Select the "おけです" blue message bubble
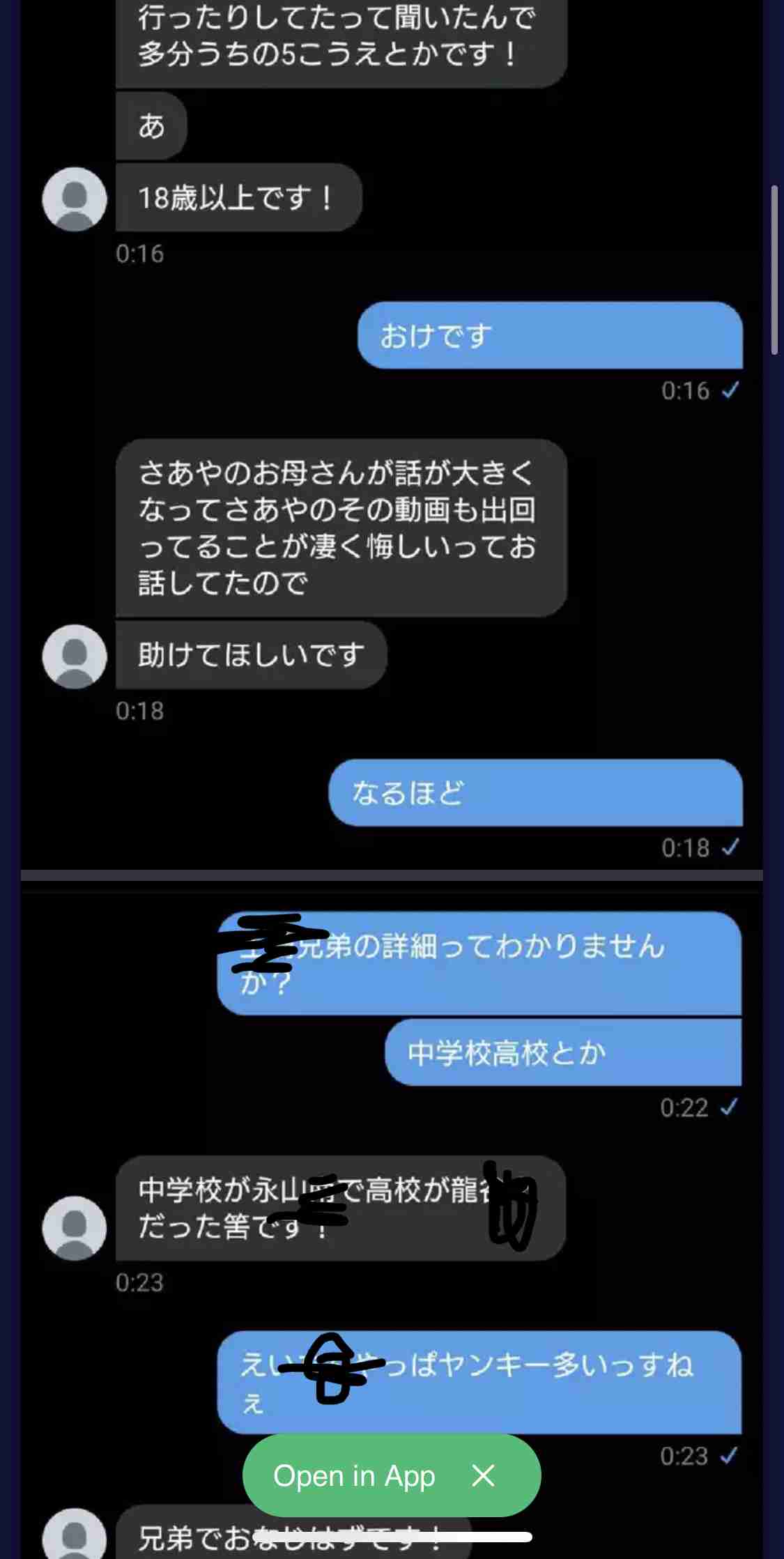The image size is (784, 1559). point(550,336)
